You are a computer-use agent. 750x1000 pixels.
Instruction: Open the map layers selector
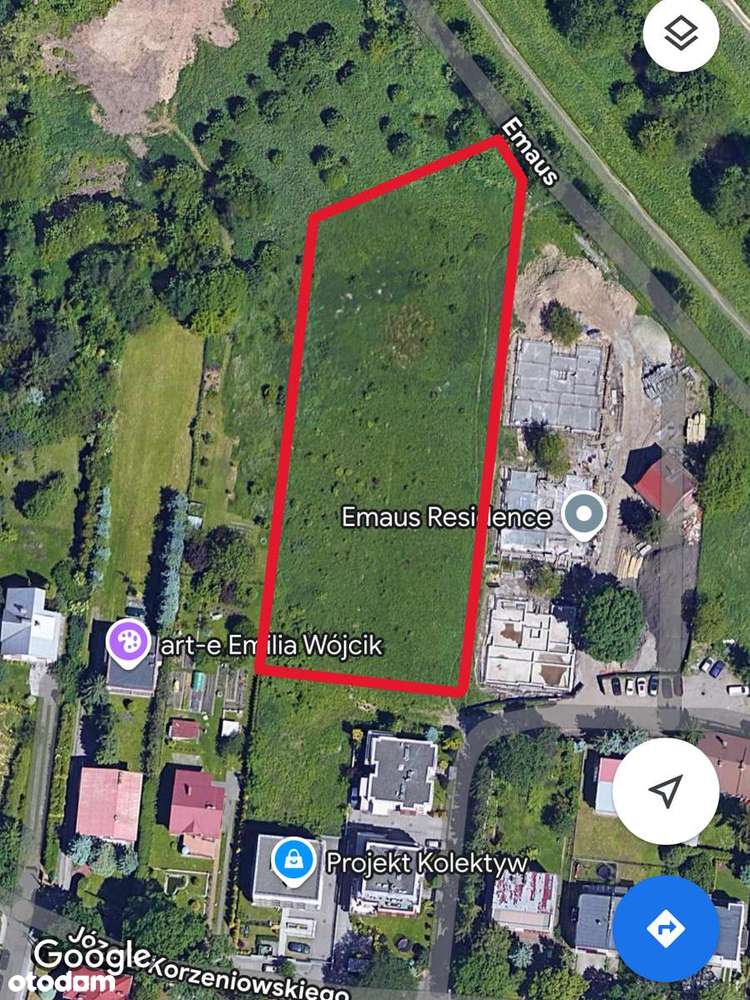pyautogui.click(x=681, y=36)
